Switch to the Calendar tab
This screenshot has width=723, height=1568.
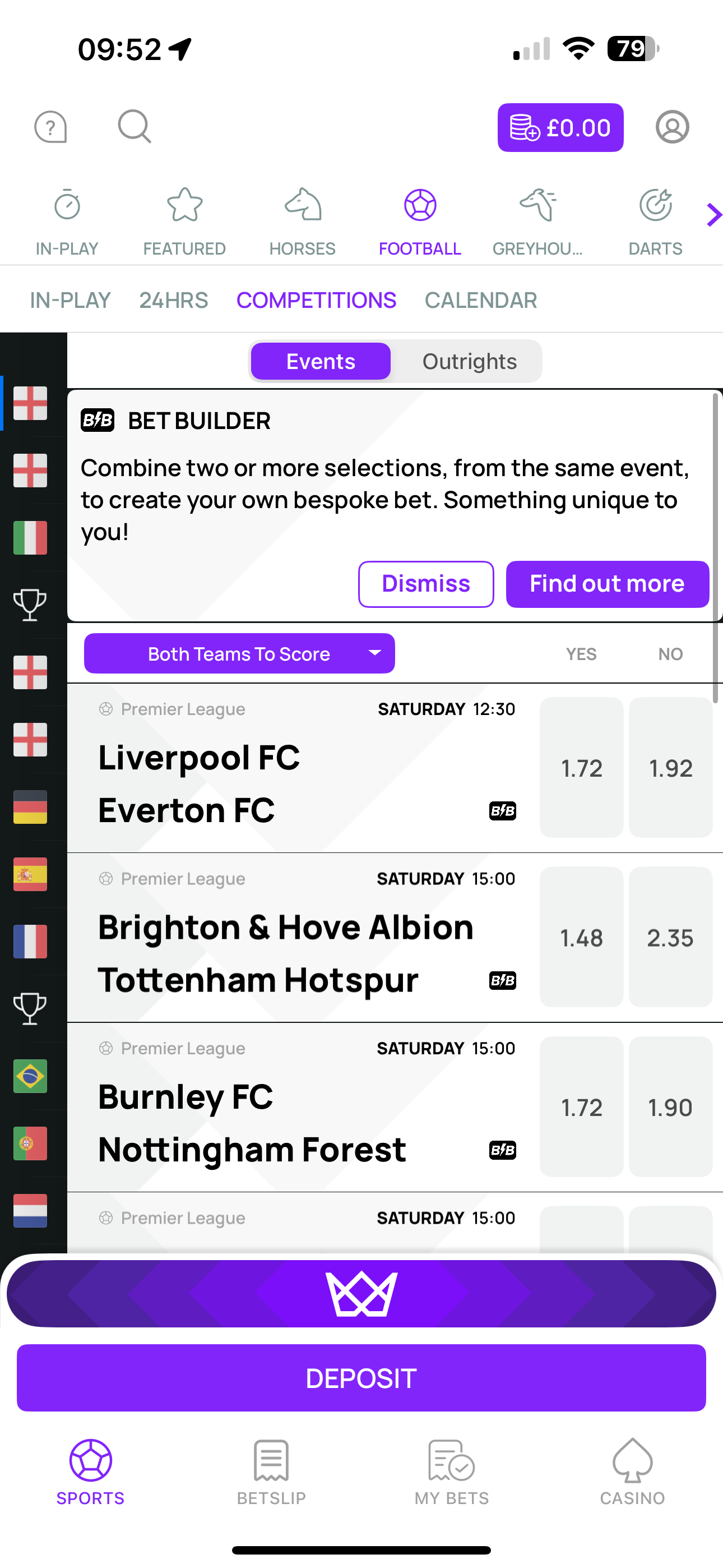coord(480,299)
